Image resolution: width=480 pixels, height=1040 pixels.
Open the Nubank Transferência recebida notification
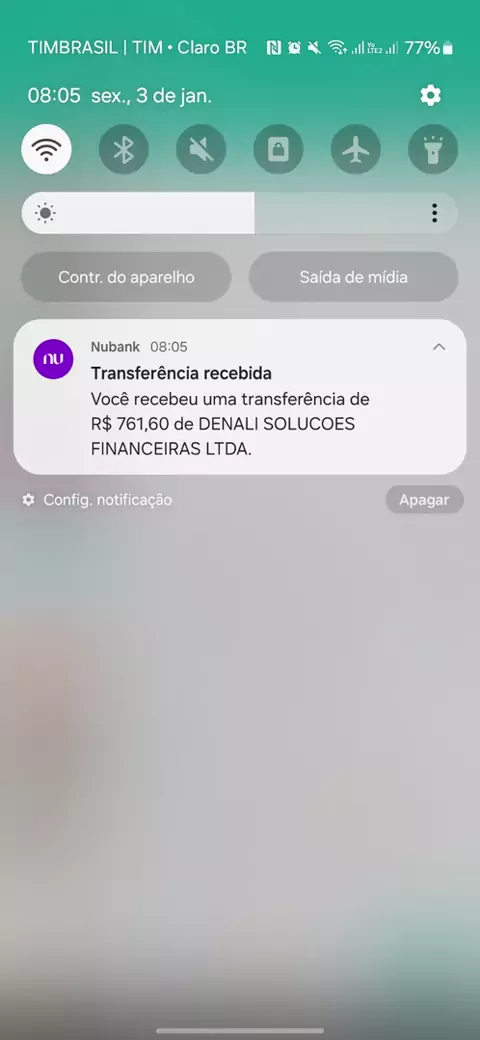(240, 397)
